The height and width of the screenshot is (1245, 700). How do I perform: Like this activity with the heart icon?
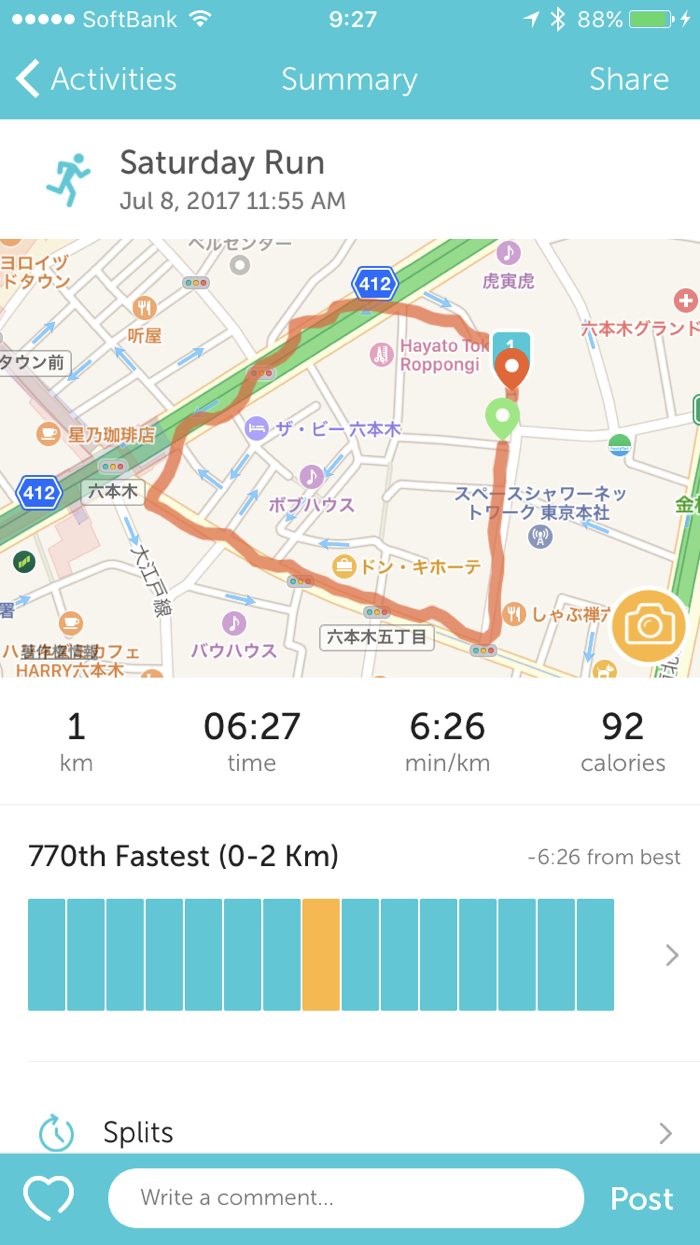pos(49,1198)
